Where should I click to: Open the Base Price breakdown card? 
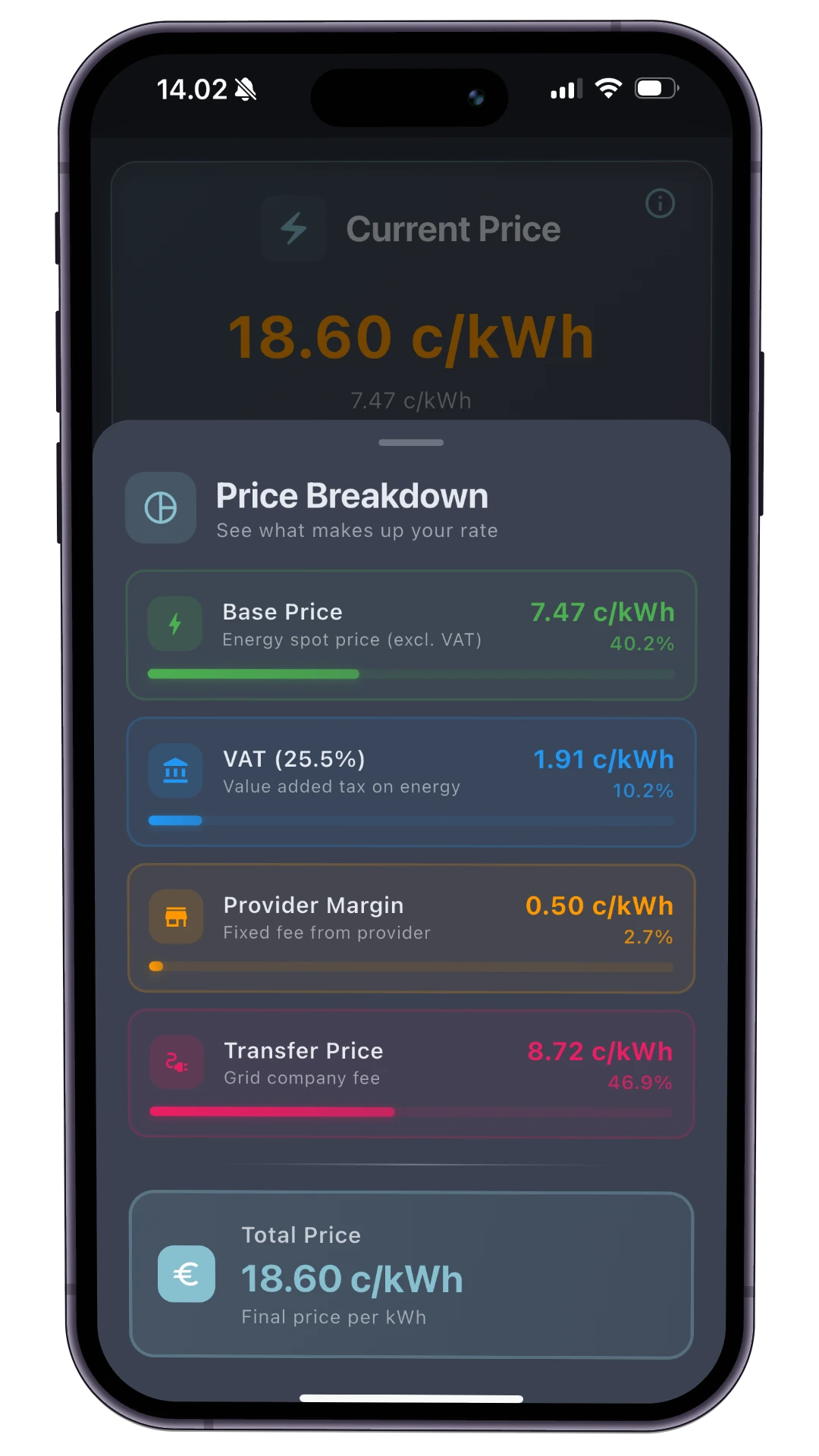(x=411, y=635)
